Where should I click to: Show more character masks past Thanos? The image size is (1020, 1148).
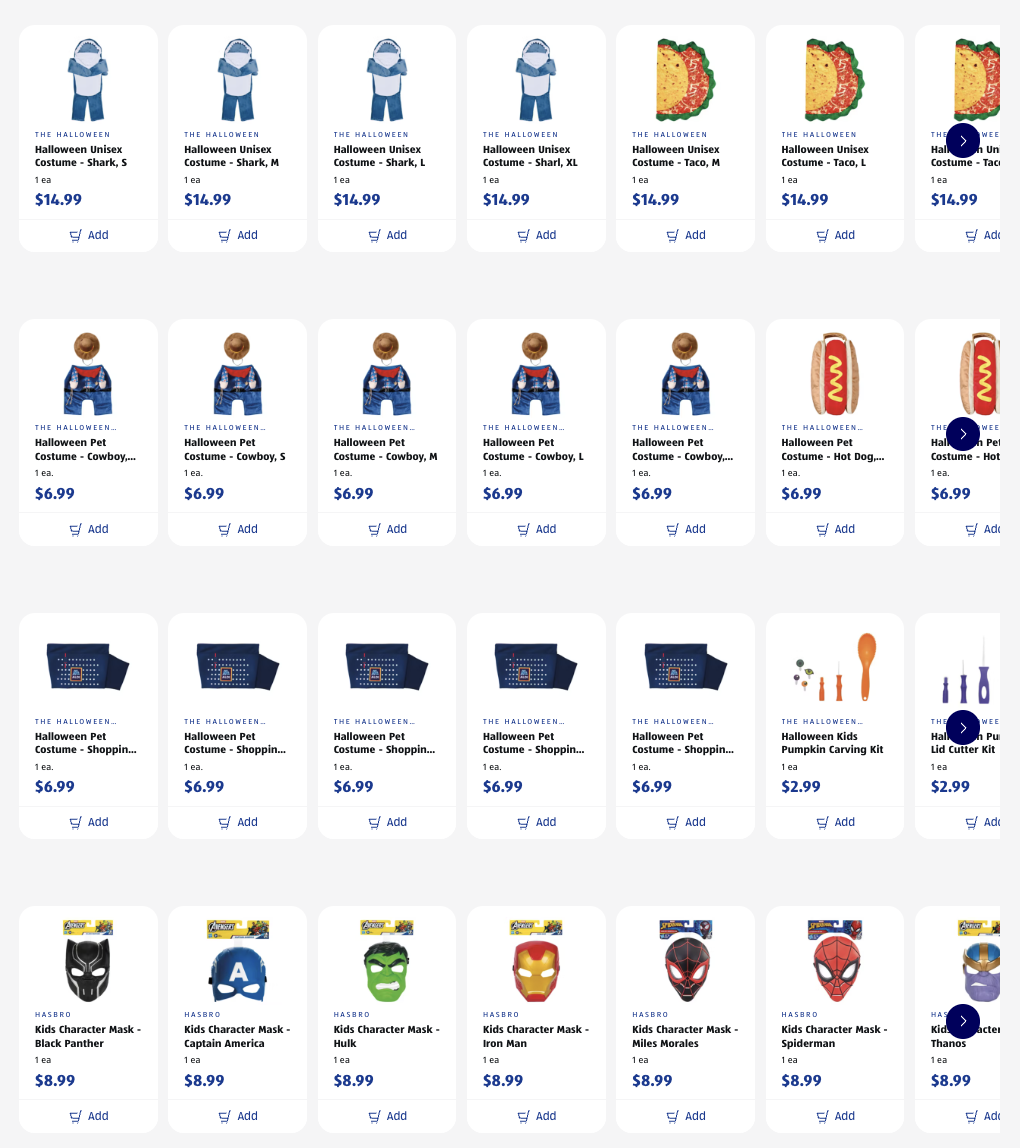[963, 1021]
